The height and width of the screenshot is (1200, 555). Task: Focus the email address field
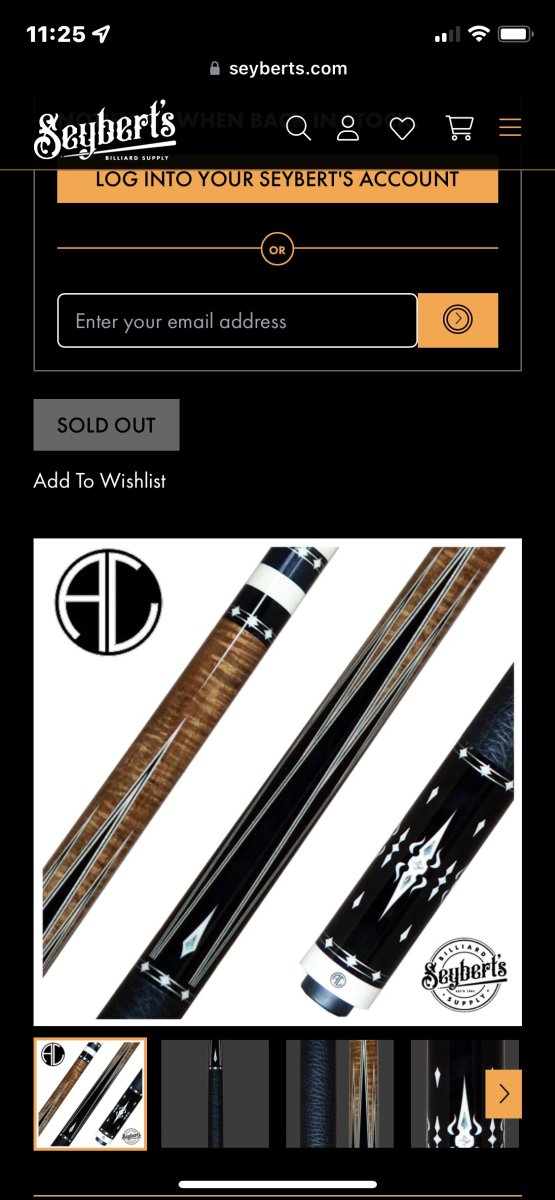tap(237, 321)
